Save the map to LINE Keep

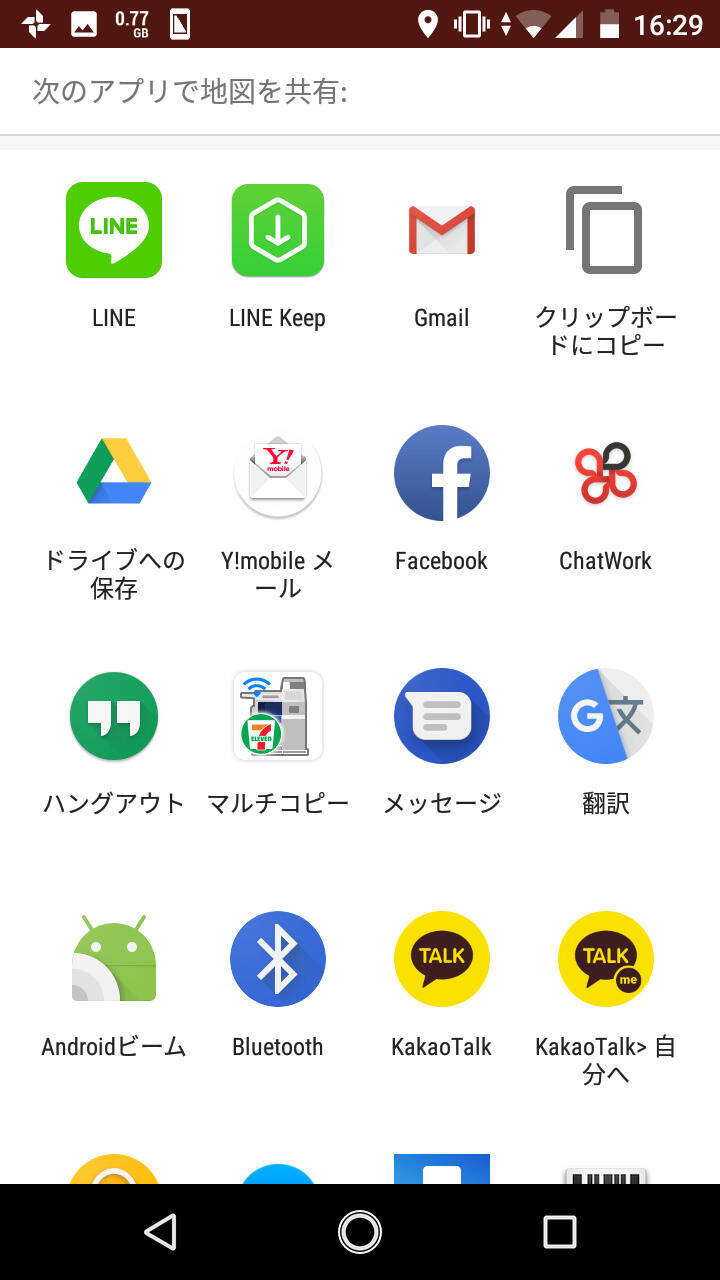(277, 231)
